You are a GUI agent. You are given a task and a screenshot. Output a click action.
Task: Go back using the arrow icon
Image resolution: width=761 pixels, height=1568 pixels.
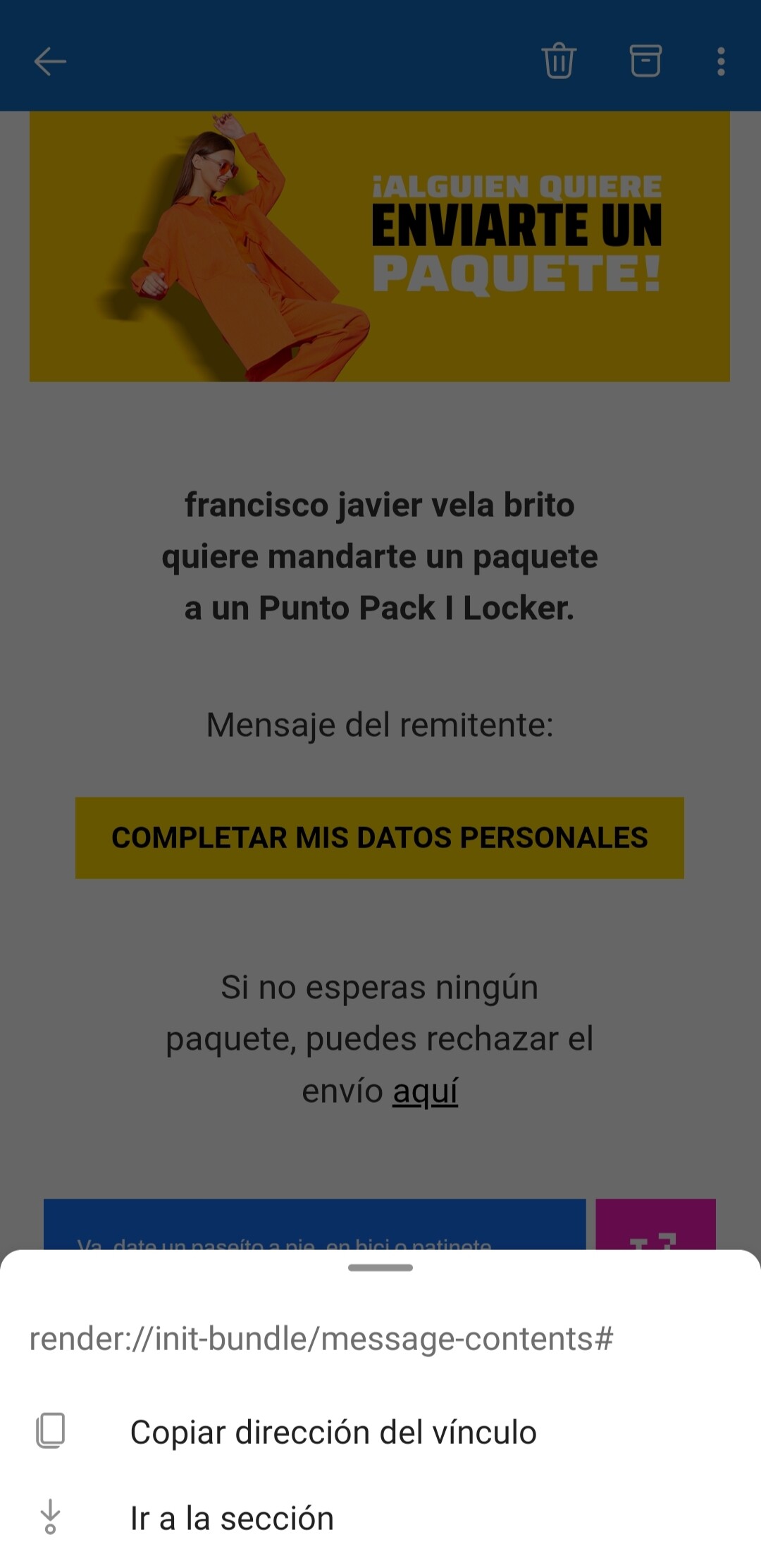[x=50, y=61]
